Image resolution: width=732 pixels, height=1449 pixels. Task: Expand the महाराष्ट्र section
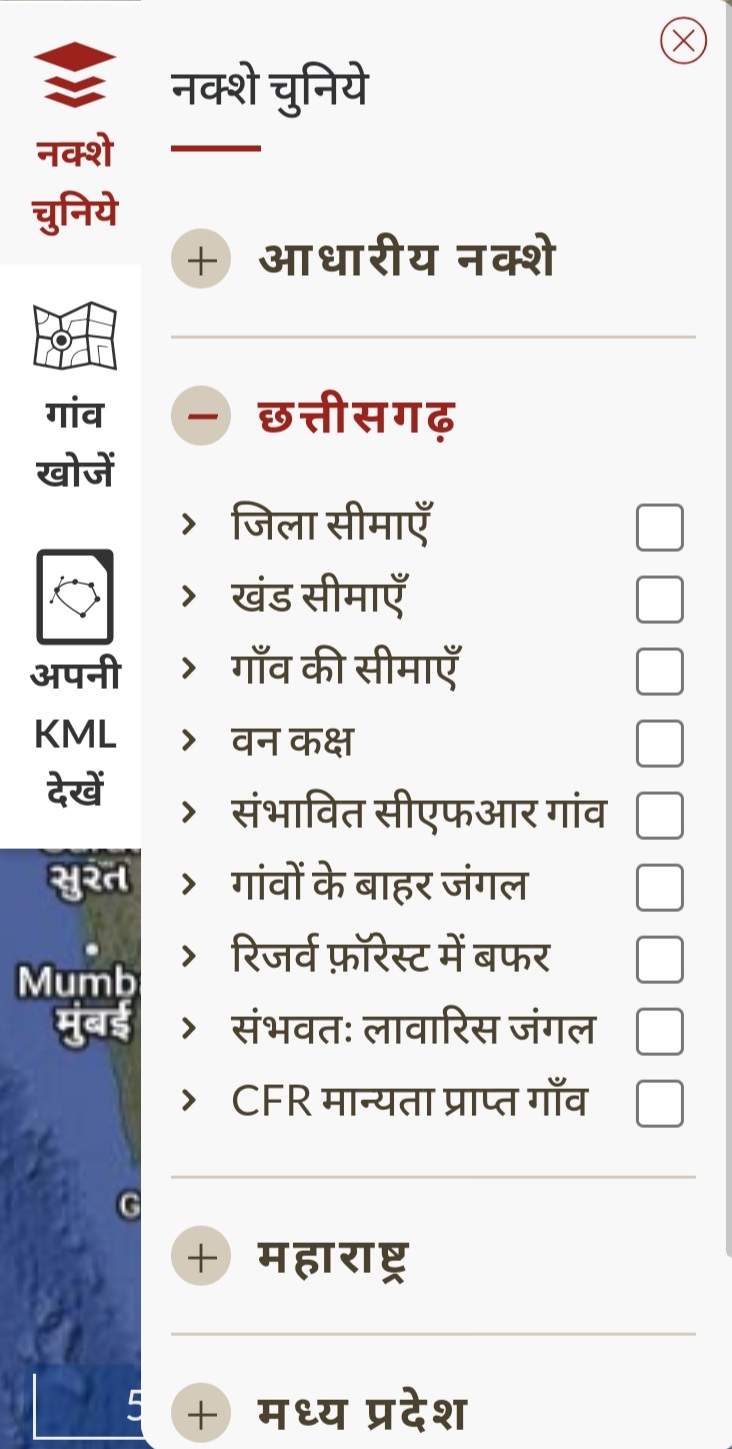202,1256
